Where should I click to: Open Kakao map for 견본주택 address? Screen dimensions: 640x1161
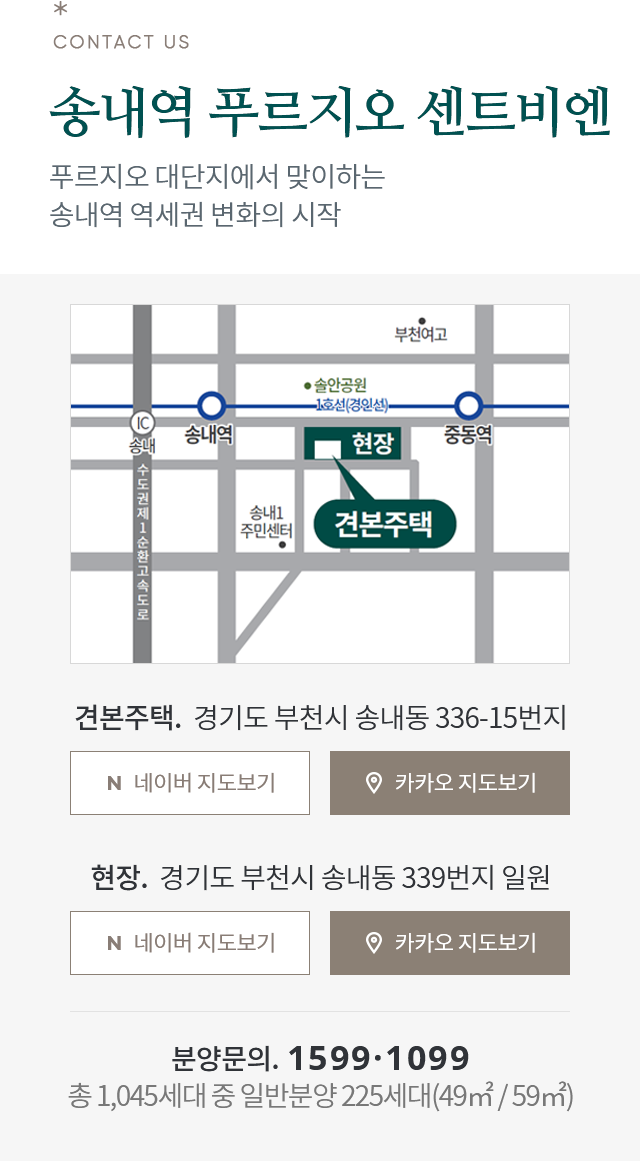coord(450,783)
